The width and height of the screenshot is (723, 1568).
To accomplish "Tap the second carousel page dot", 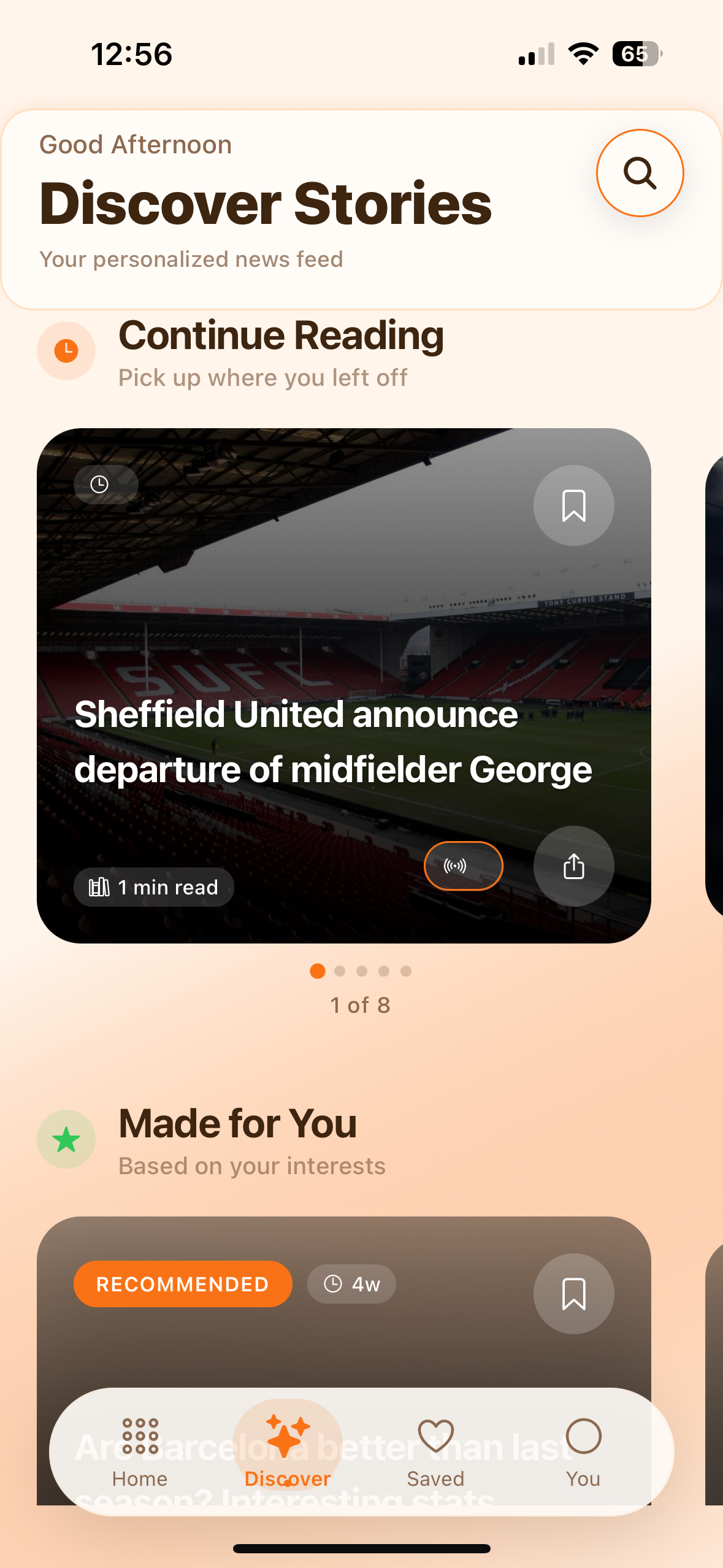I will tap(340, 971).
